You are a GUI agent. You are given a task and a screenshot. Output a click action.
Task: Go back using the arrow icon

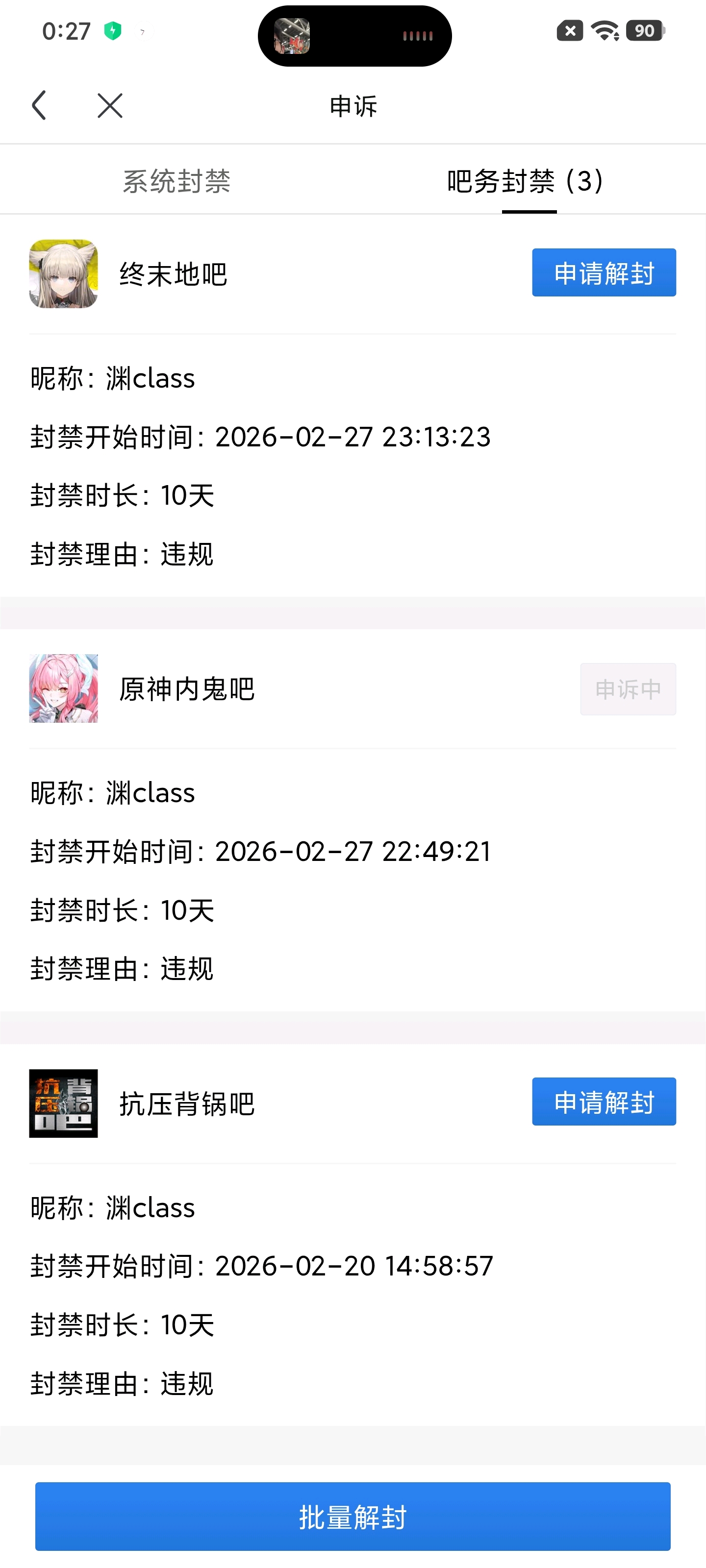click(39, 105)
